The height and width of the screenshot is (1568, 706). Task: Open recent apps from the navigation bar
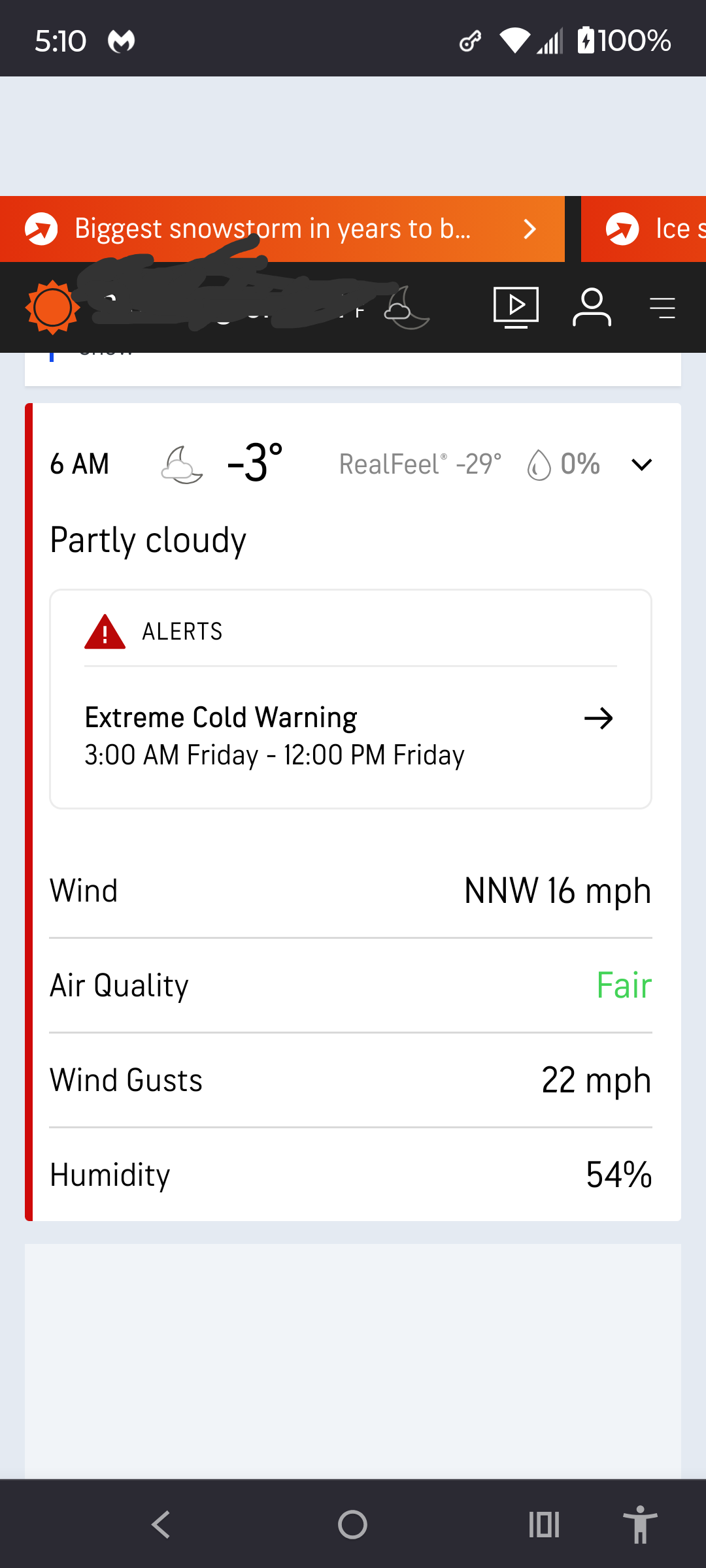click(544, 1524)
